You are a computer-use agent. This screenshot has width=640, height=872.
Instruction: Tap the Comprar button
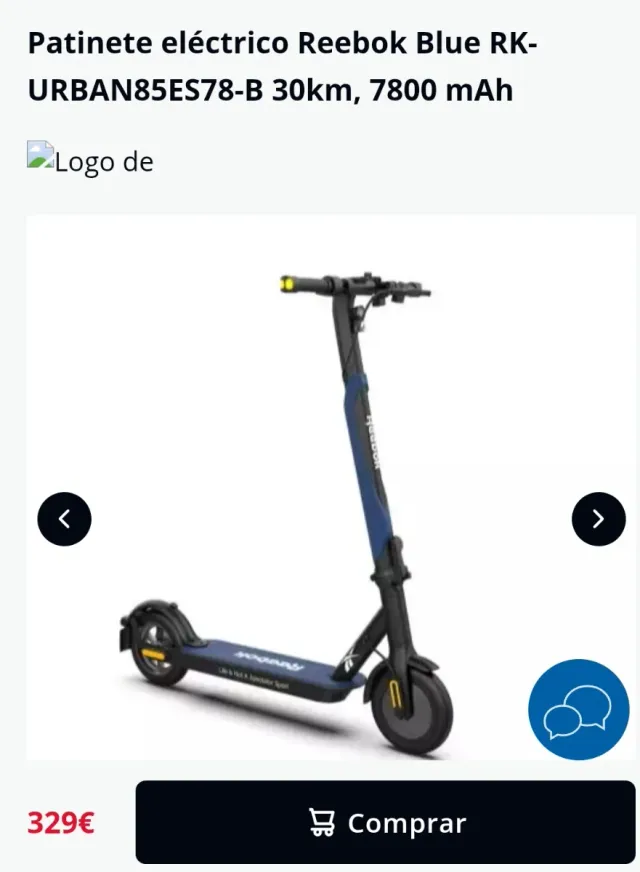[x=385, y=822]
